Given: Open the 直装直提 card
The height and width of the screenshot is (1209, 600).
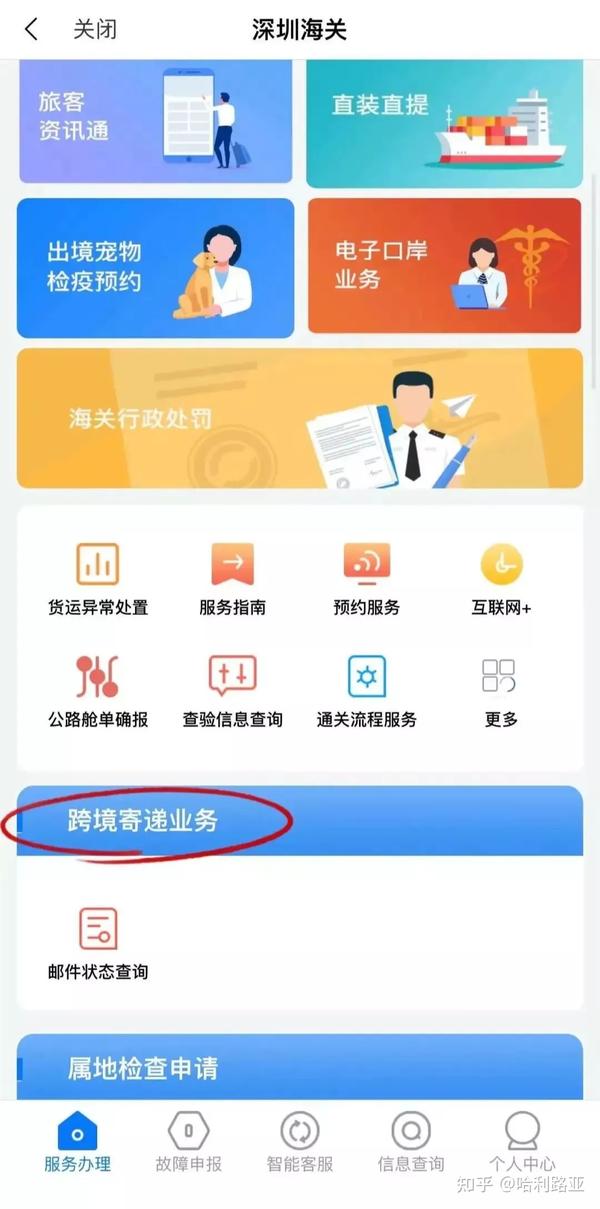Looking at the screenshot, I should pos(444,122).
